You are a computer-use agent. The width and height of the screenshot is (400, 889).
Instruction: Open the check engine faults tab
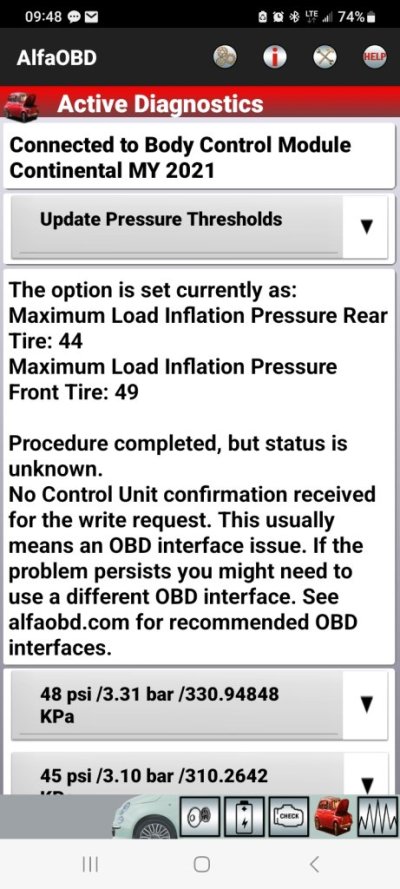288,817
